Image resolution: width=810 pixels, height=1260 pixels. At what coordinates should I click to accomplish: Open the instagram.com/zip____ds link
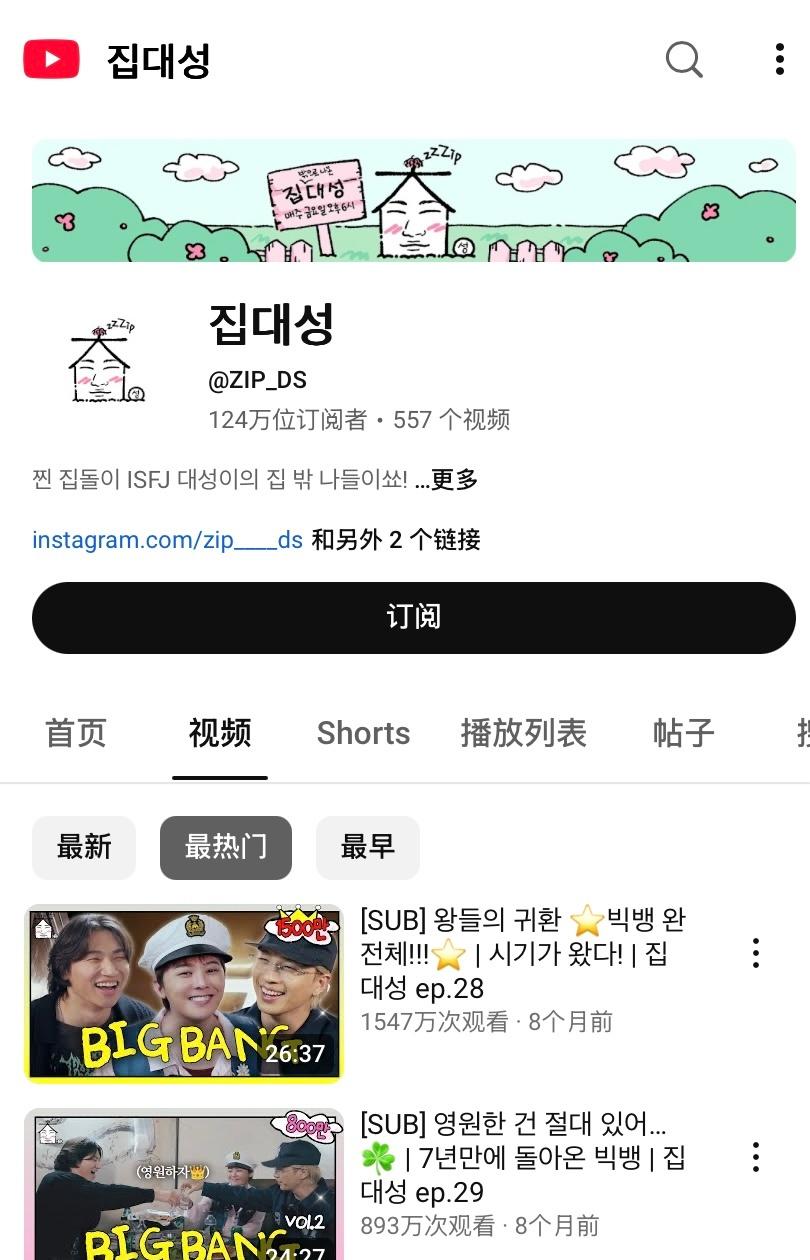tap(168, 540)
